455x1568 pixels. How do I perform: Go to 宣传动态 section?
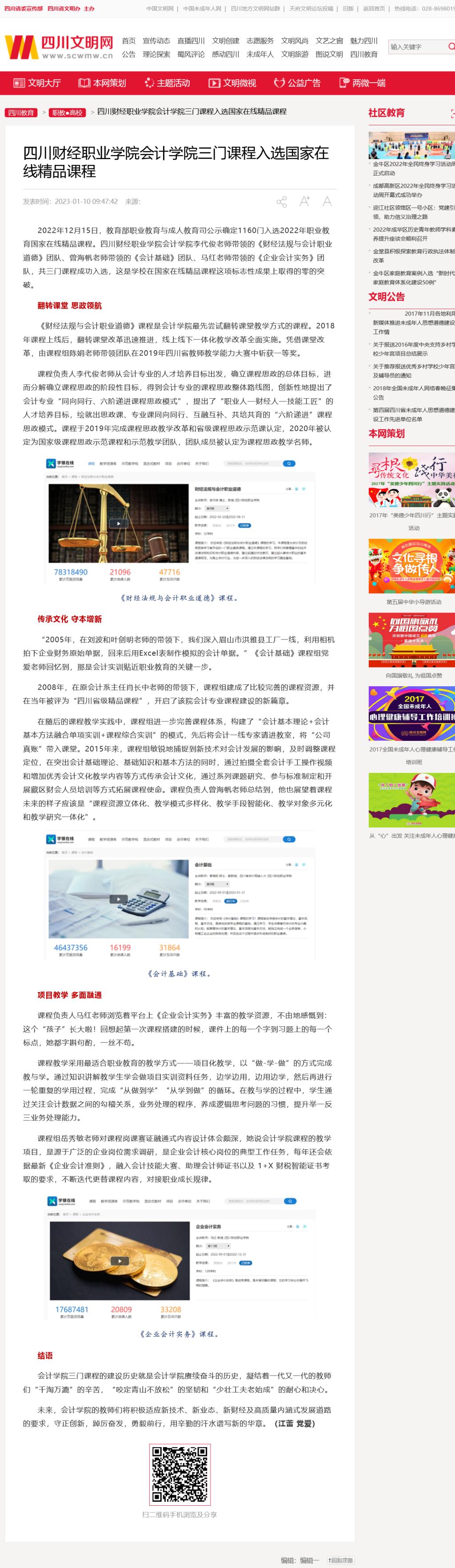(156, 41)
